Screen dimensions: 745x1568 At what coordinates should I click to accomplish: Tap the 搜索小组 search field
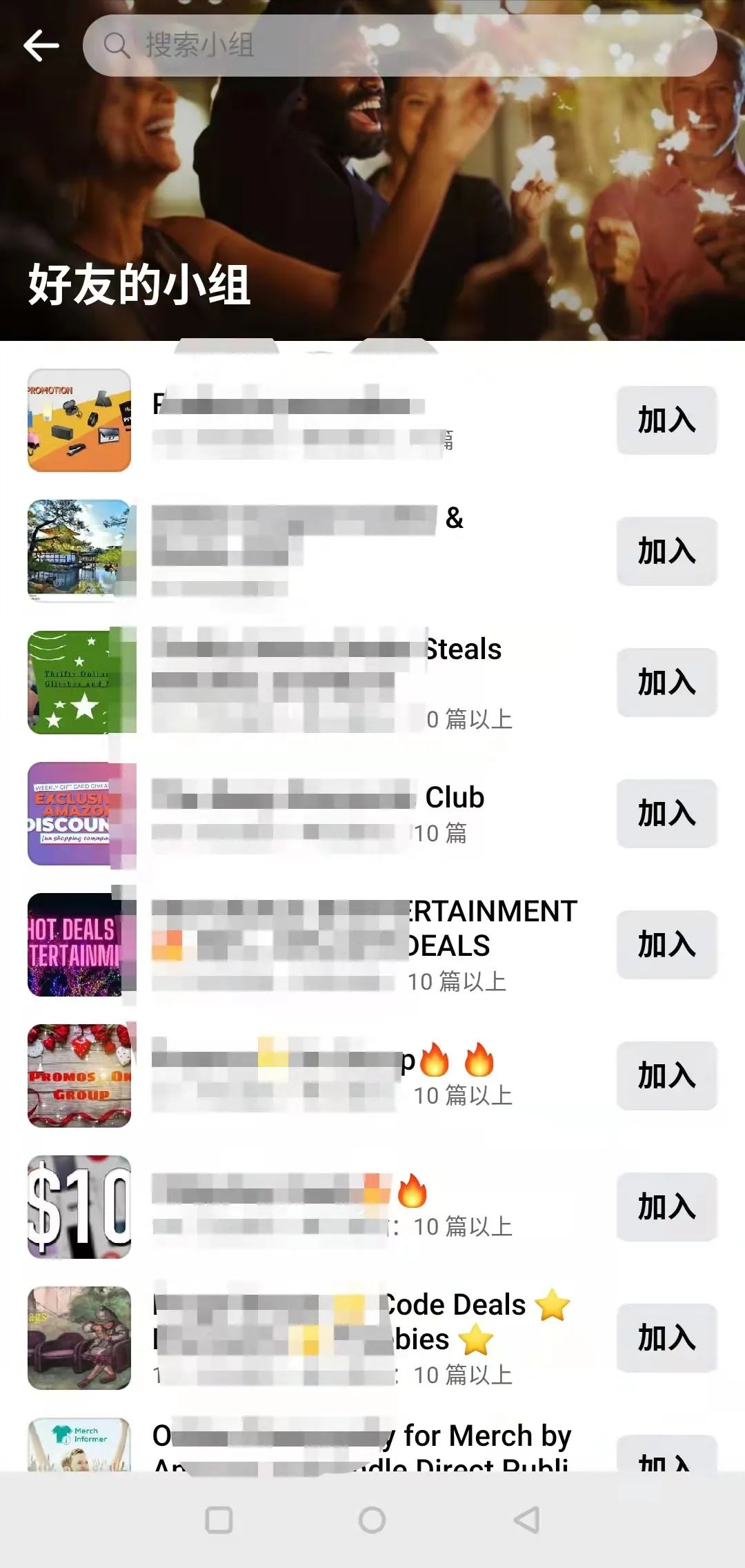(x=400, y=46)
